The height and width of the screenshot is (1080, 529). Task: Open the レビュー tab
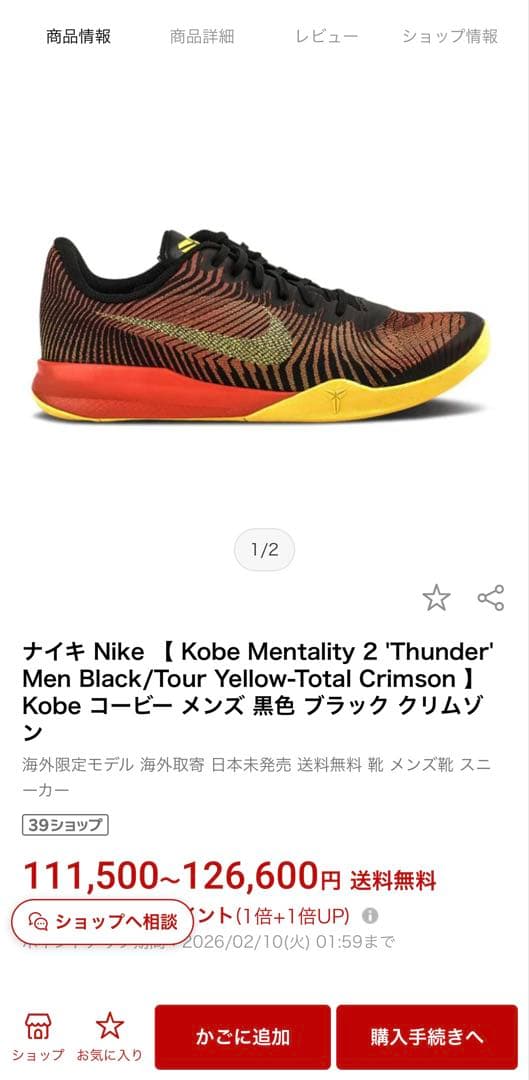[x=326, y=37]
